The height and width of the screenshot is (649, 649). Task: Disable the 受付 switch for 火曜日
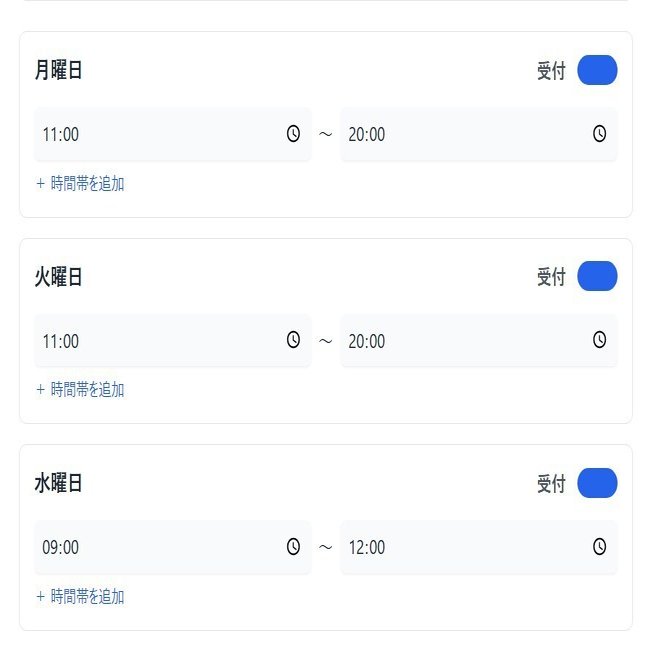point(597,276)
